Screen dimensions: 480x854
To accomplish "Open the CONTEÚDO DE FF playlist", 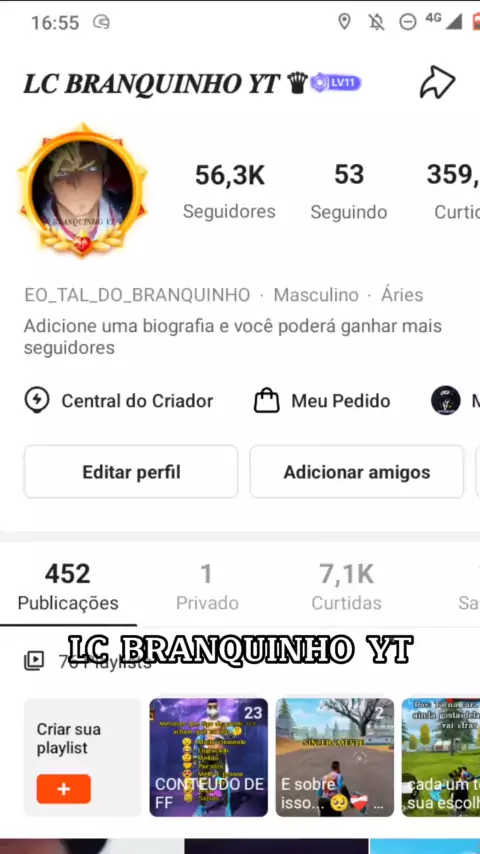I will [209, 758].
